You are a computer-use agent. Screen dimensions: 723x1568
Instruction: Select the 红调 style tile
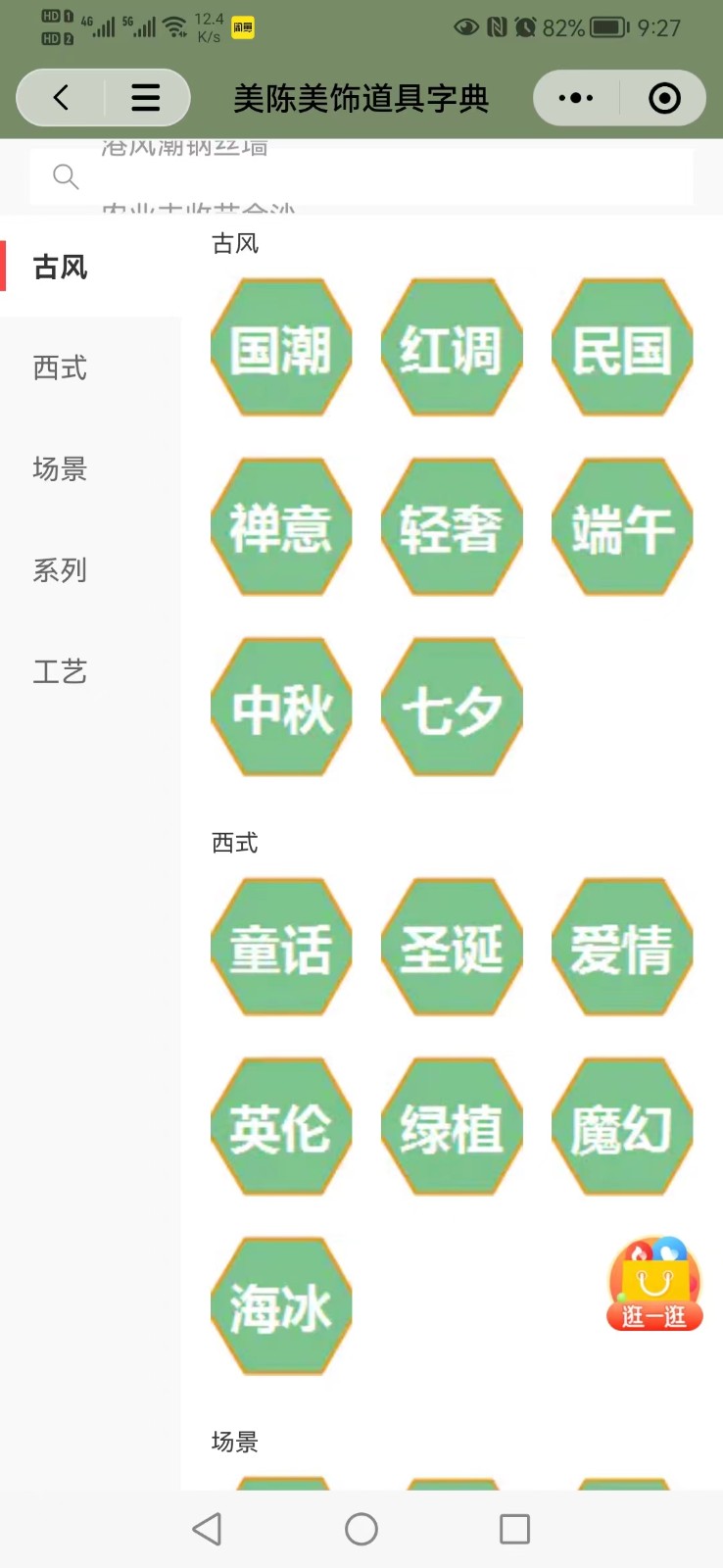pos(452,349)
